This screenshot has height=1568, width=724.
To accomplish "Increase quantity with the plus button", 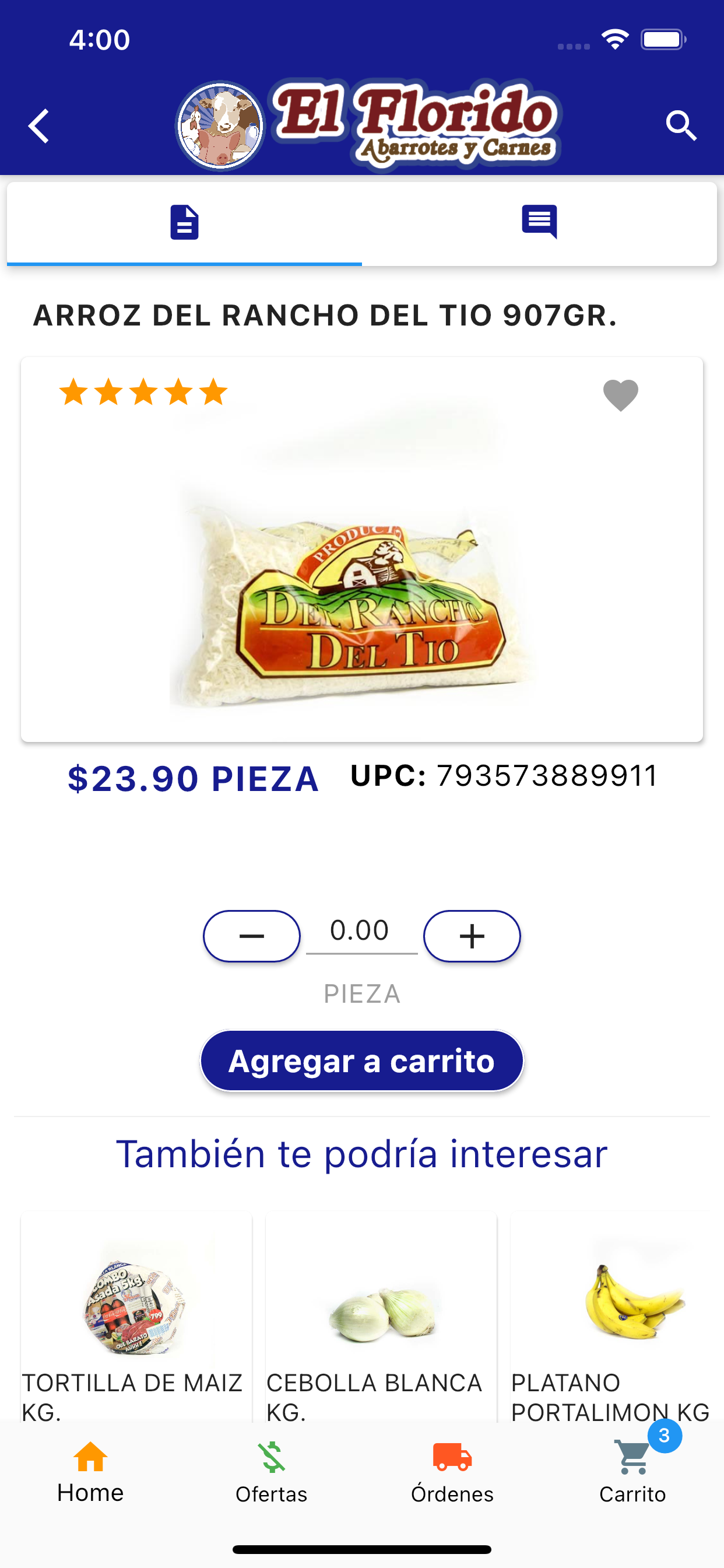I will pyautogui.click(x=472, y=936).
